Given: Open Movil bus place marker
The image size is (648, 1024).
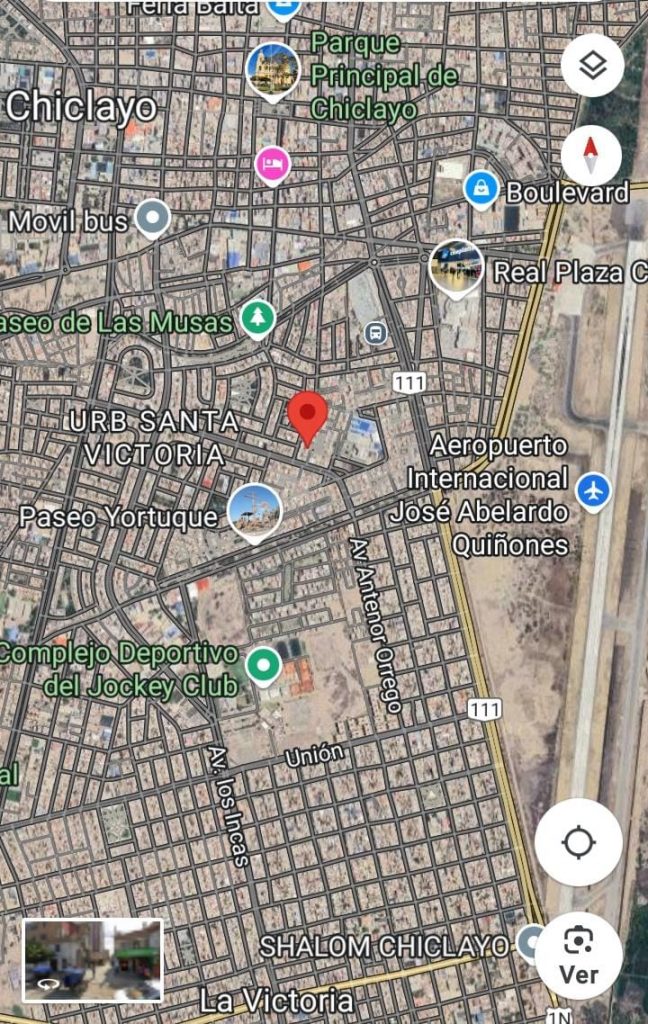Looking at the screenshot, I should pos(152,217).
